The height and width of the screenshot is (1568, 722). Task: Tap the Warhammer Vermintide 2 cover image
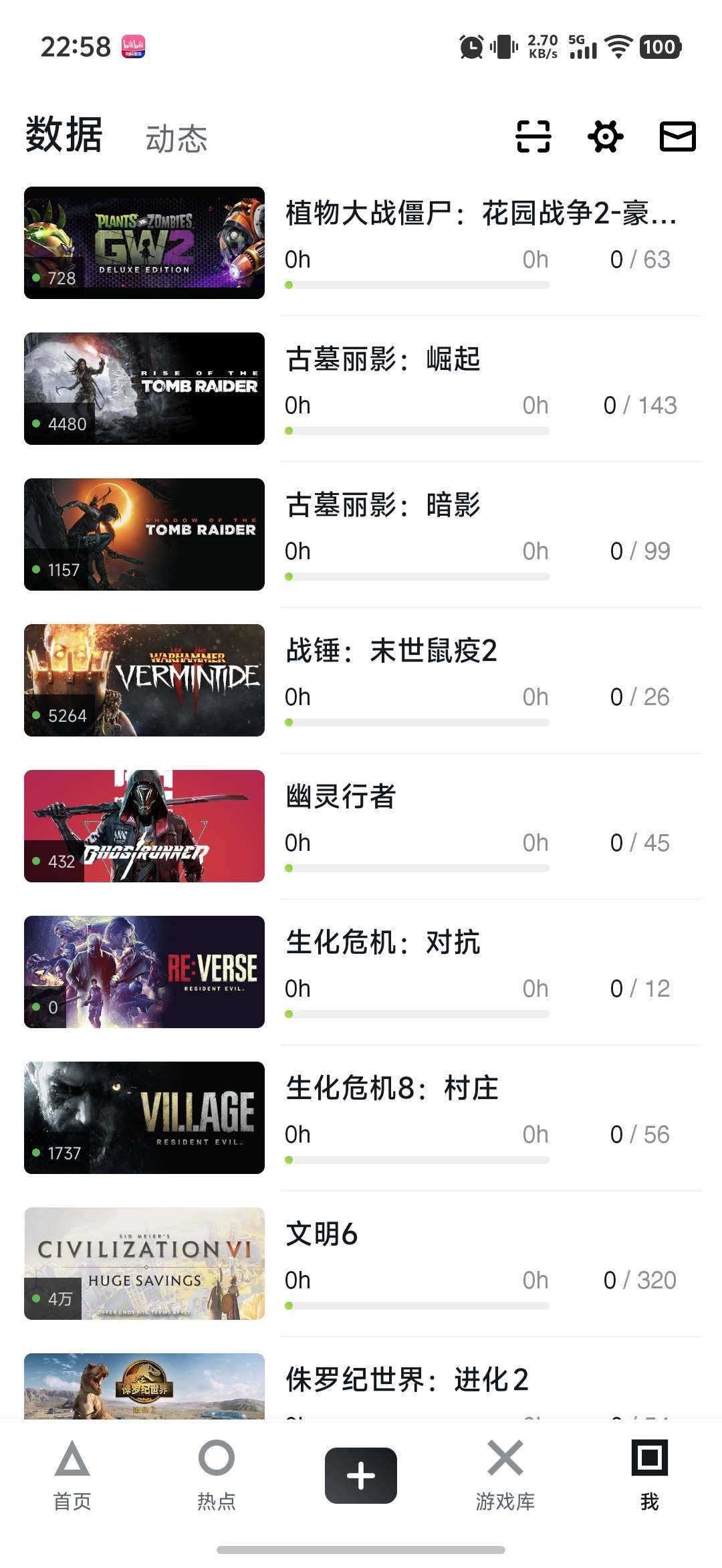click(x=144, y=678)
